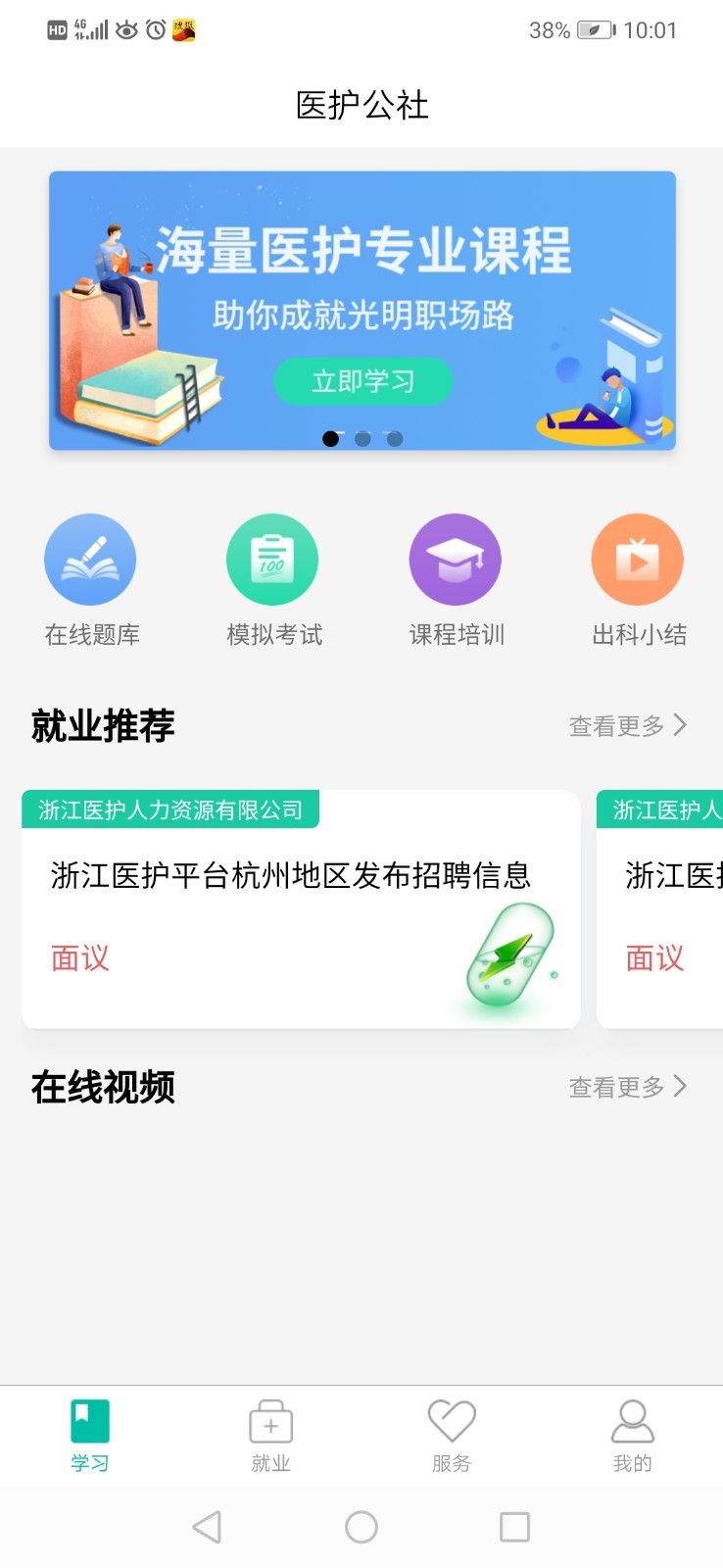
Task: Select the 模拟考试 mock exam icon
Action: click(272, 559)
